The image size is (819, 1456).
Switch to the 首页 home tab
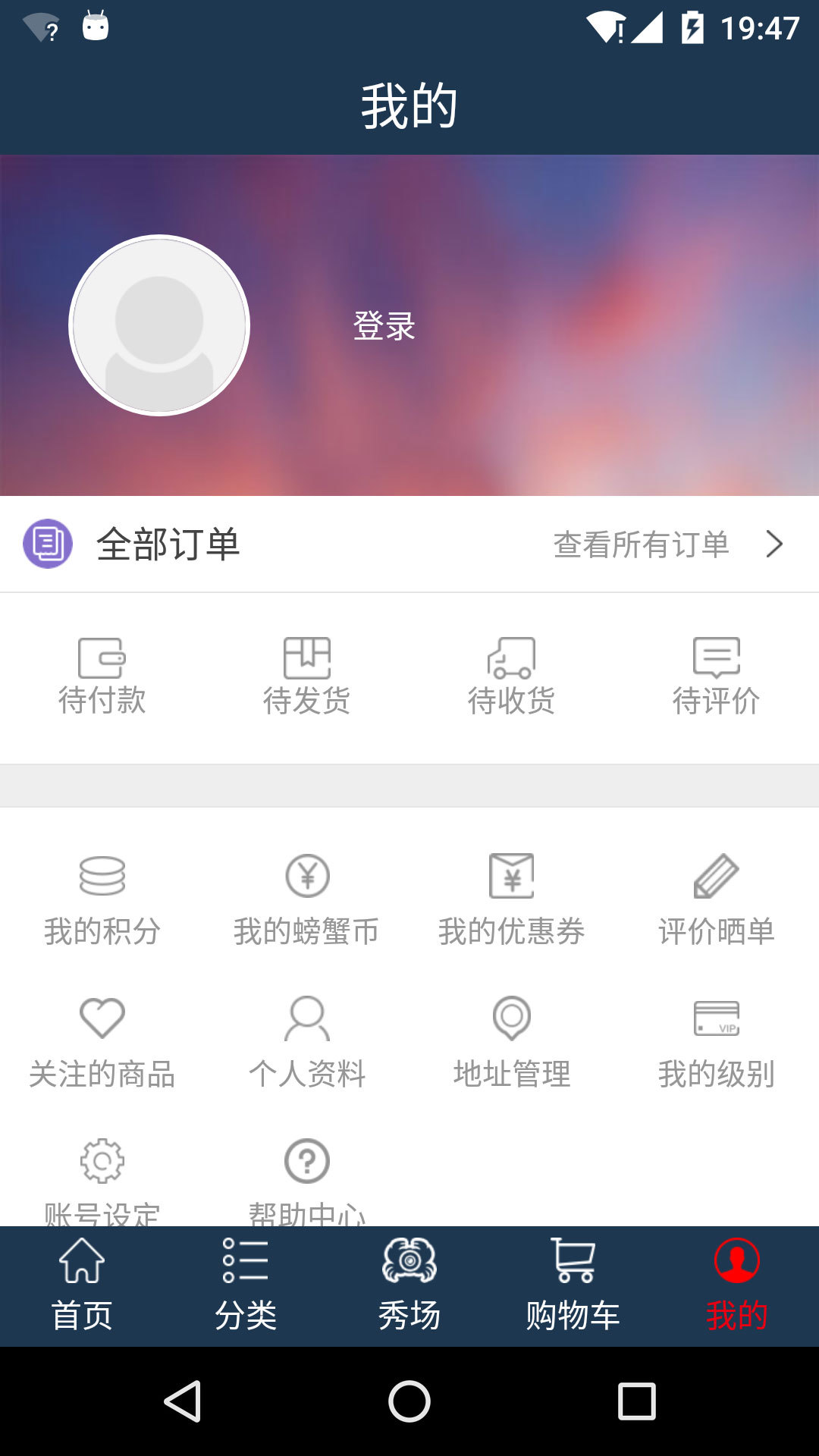pyautogui.click(x=82, y=1286)
